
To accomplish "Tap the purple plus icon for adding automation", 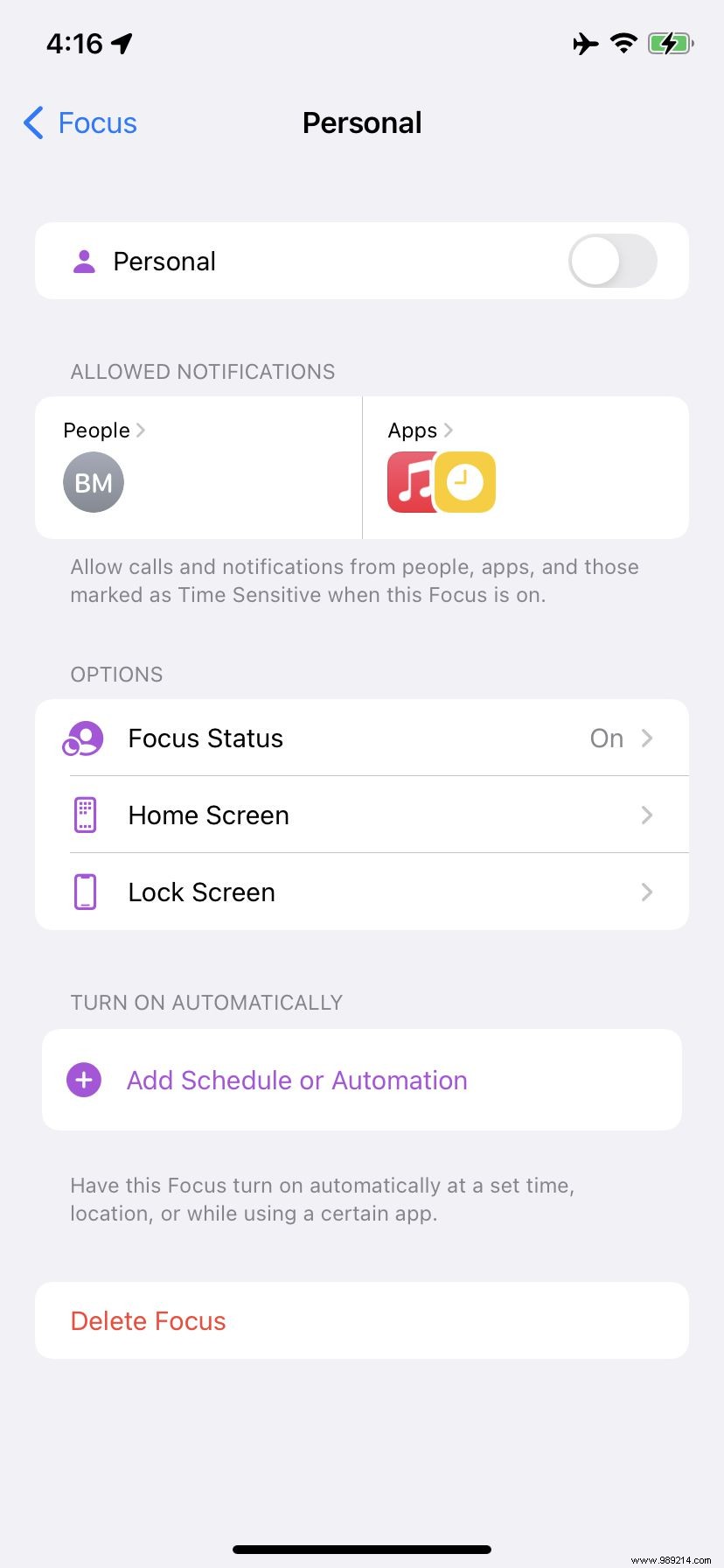I will 83,1080.
